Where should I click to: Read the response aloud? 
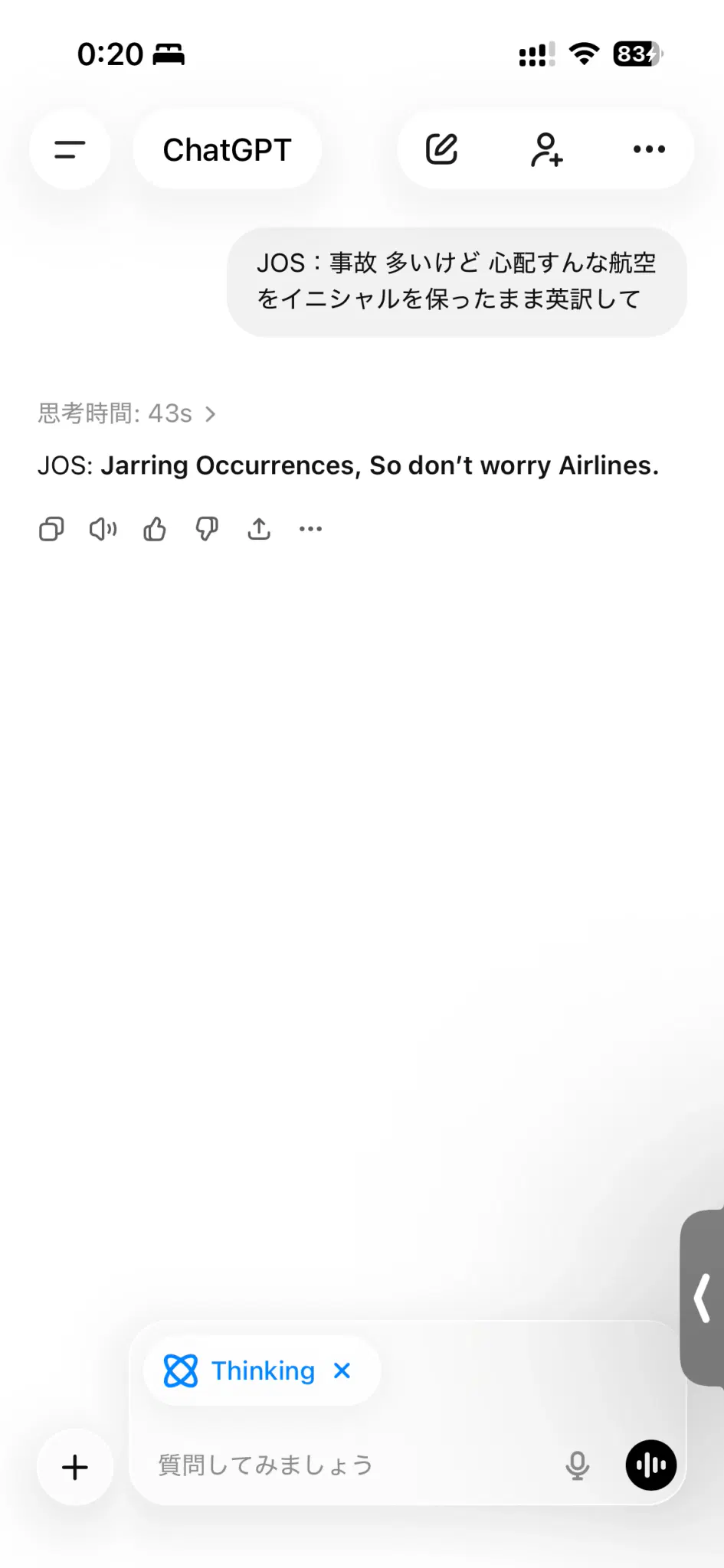tap(103, 529)
